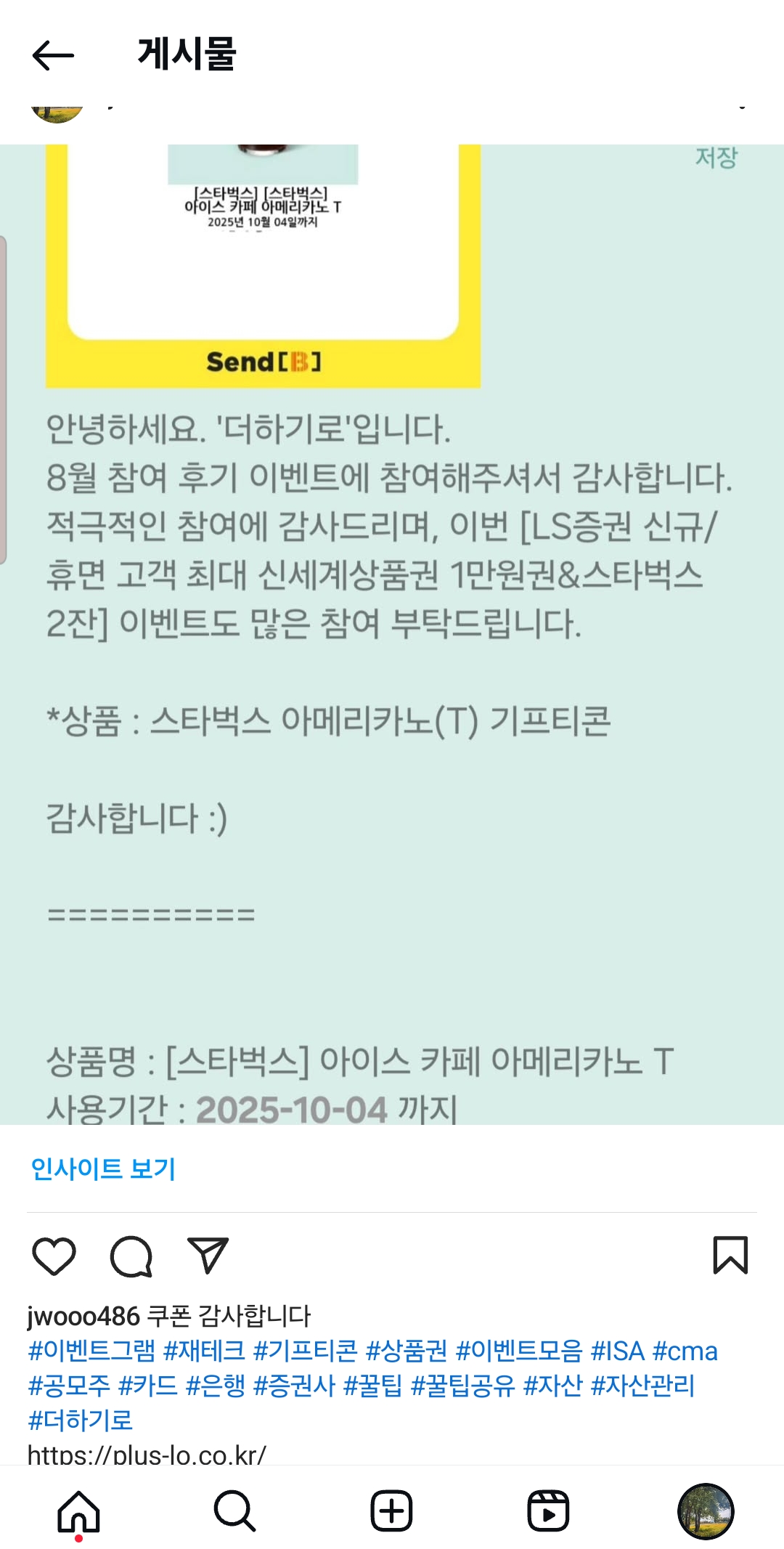The width and height of the screenshot is (784, 1549).
Task: Switch to the Search tab
Action: point(235,1512)
